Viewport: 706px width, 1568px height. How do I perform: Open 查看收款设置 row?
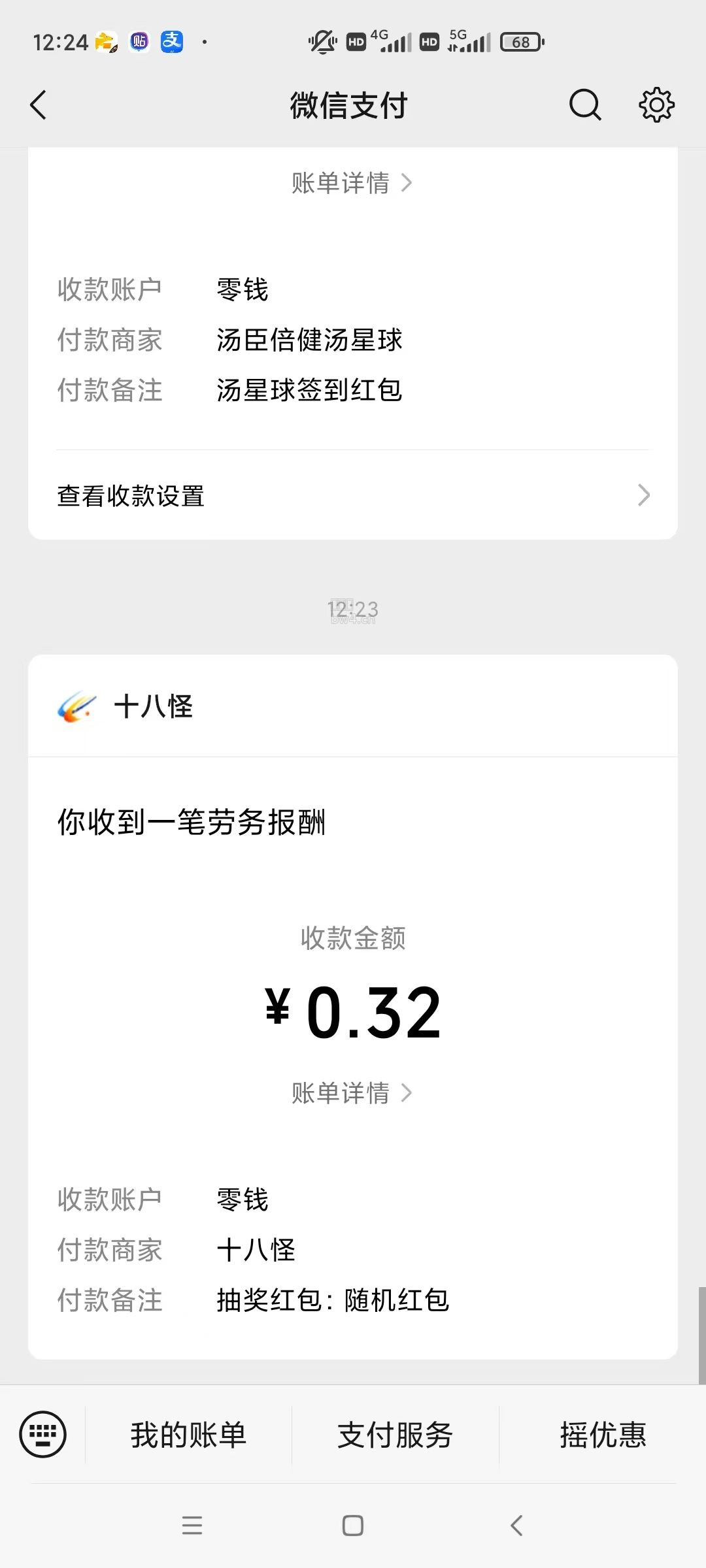pyautogui.click(x=353, y=495)
